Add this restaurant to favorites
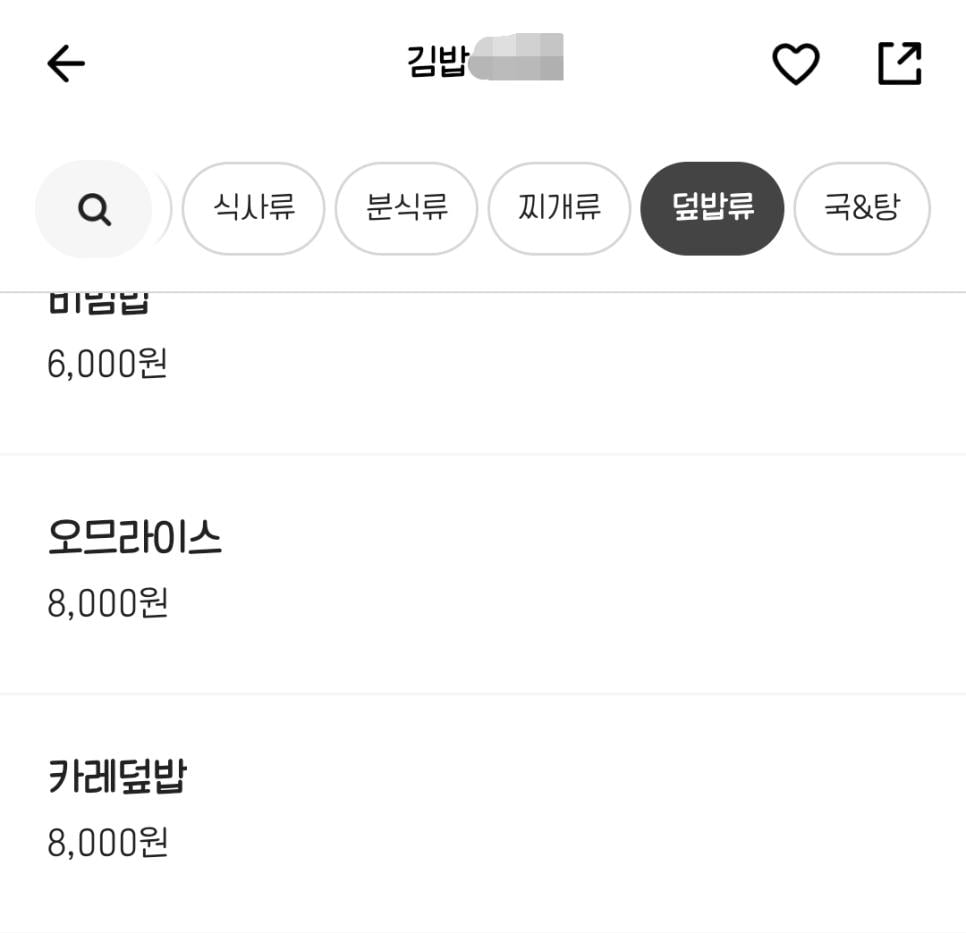 (x=795, y=65)
